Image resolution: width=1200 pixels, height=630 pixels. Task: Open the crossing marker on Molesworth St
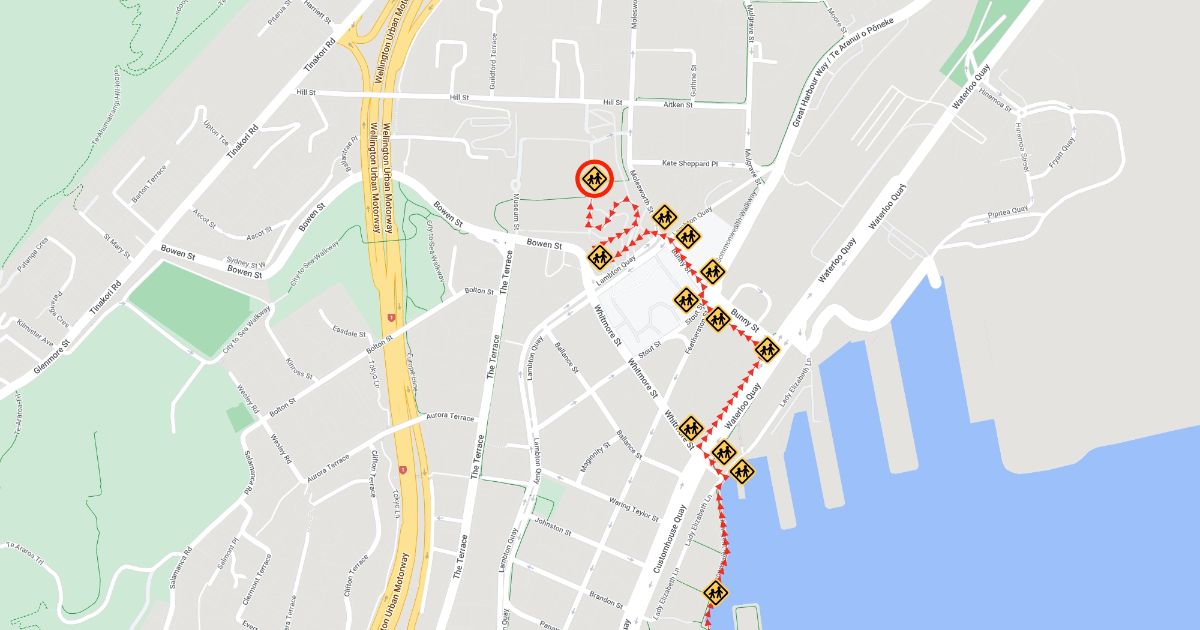pyautogui.click(x=663, y=216)
